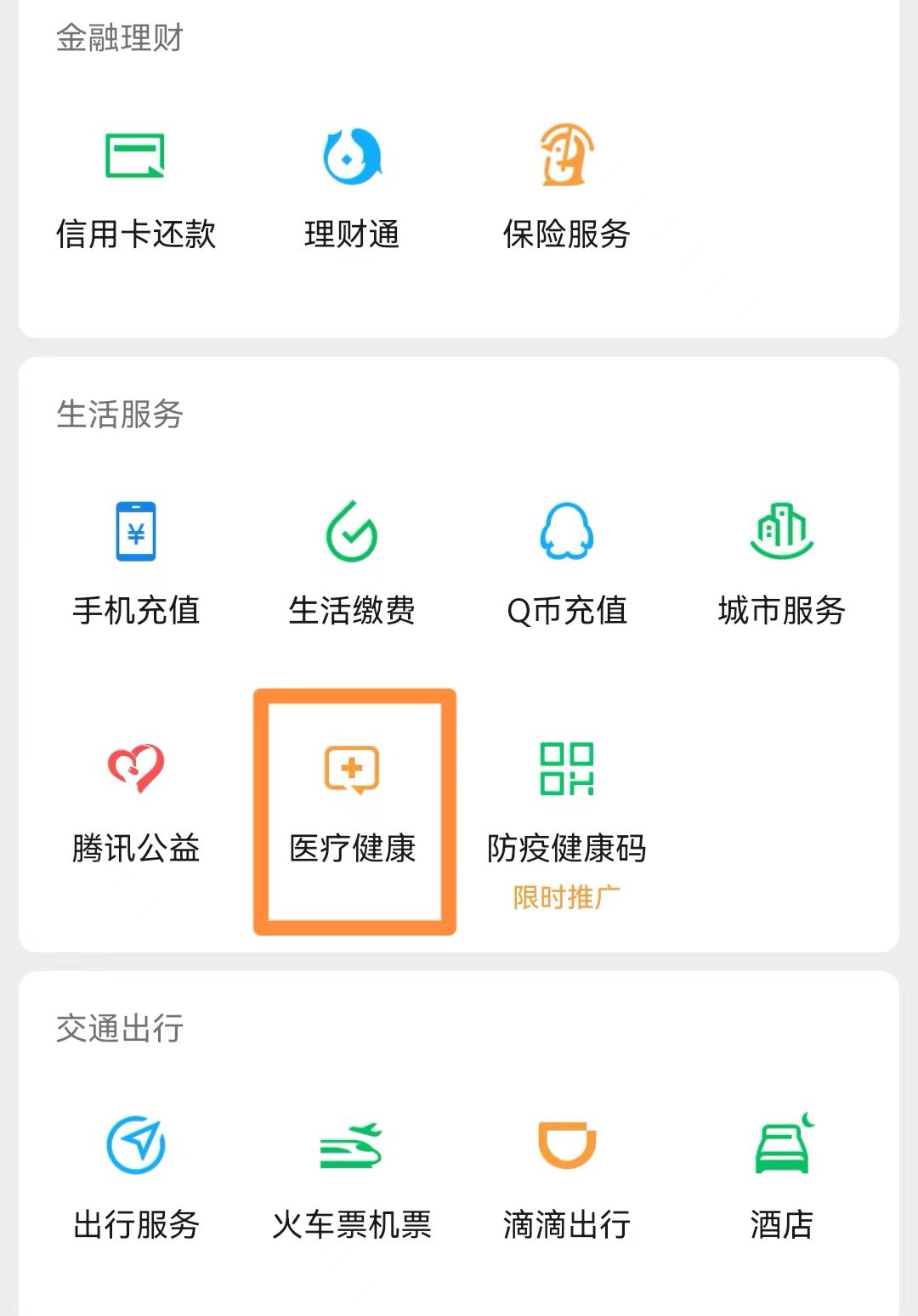The image size is (918, 1316).
Task: Open 信用卡还款 credit card repayment
Action: 135,189
